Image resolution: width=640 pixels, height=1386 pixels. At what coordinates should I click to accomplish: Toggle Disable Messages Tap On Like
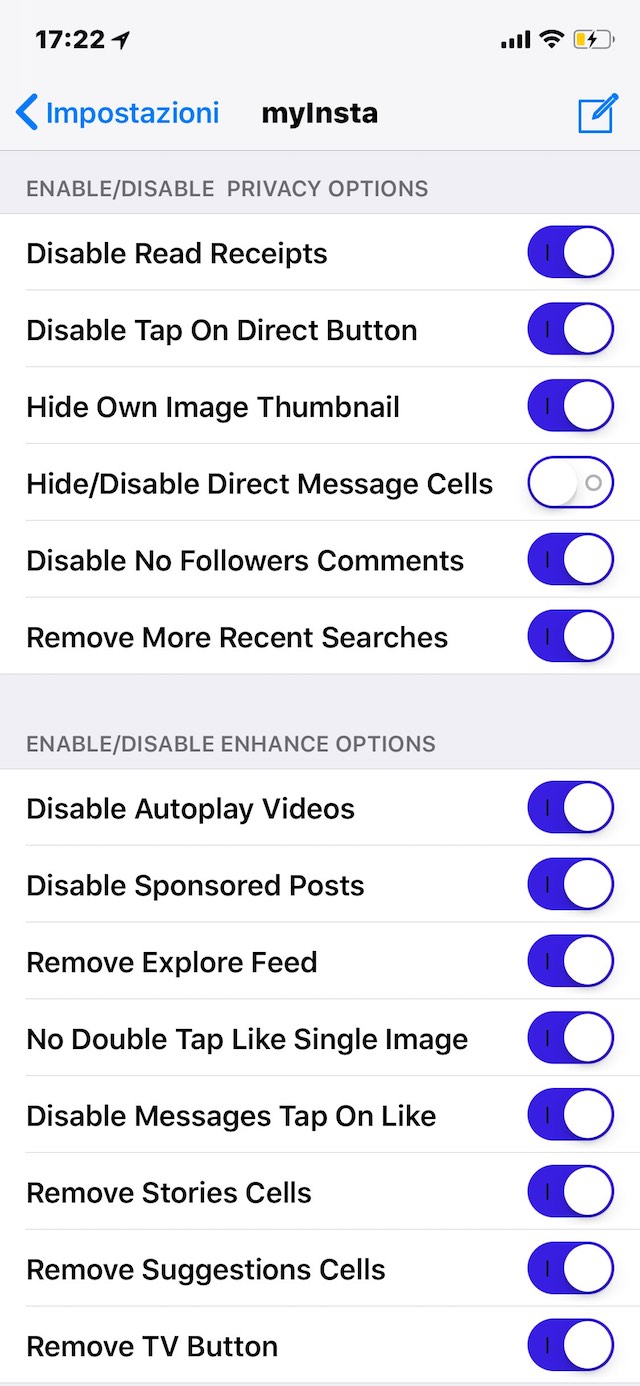point(570,1116)
